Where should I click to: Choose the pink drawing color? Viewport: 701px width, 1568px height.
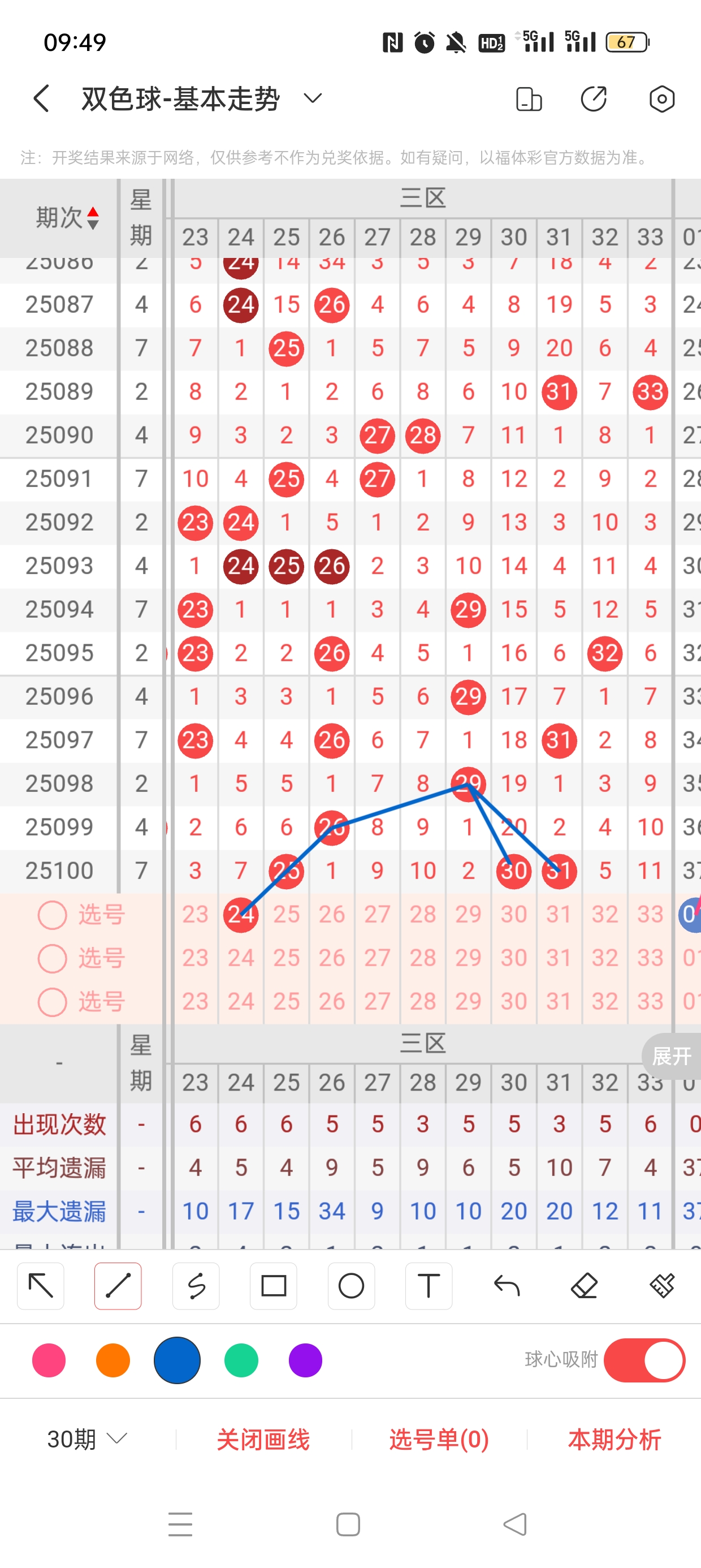(49, 1360)
